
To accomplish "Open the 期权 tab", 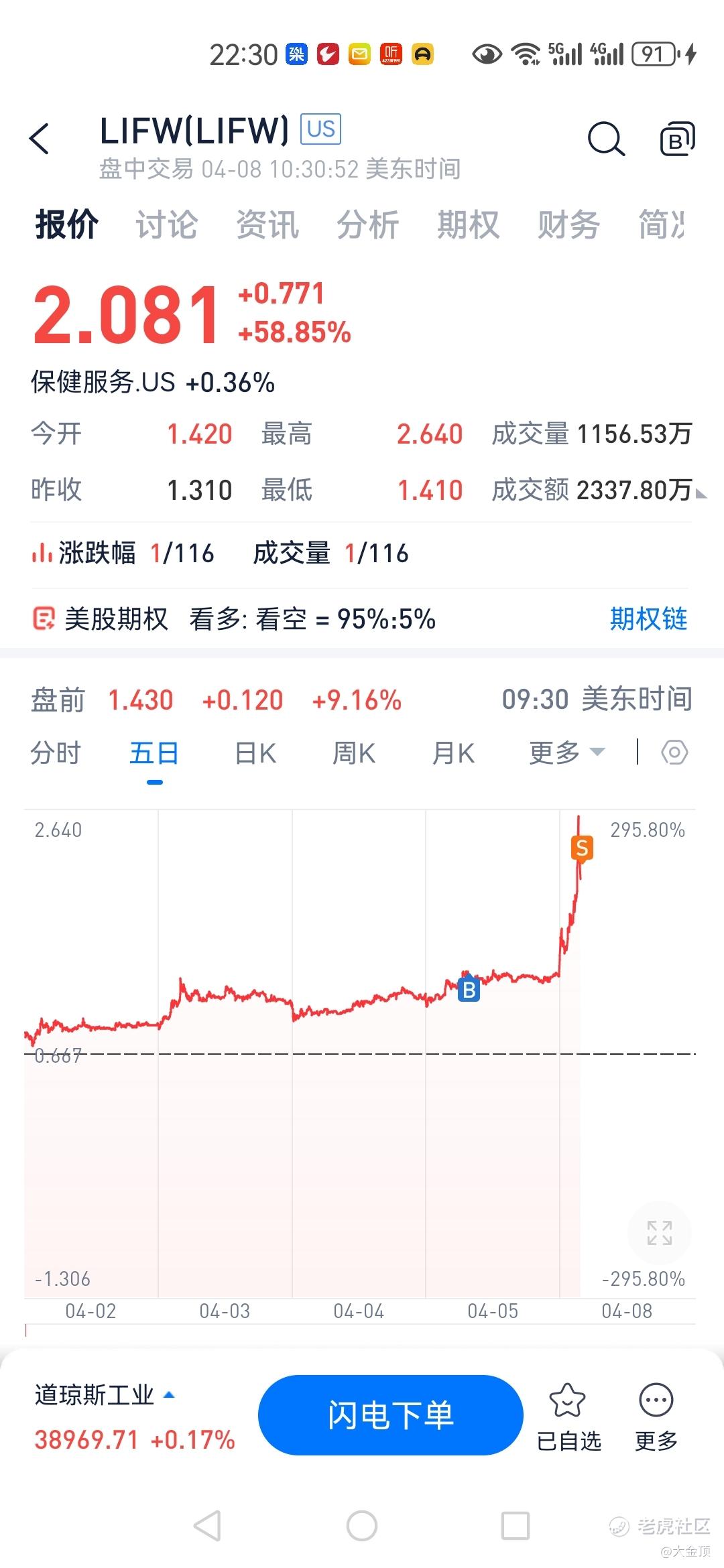I will pos(468,224).
